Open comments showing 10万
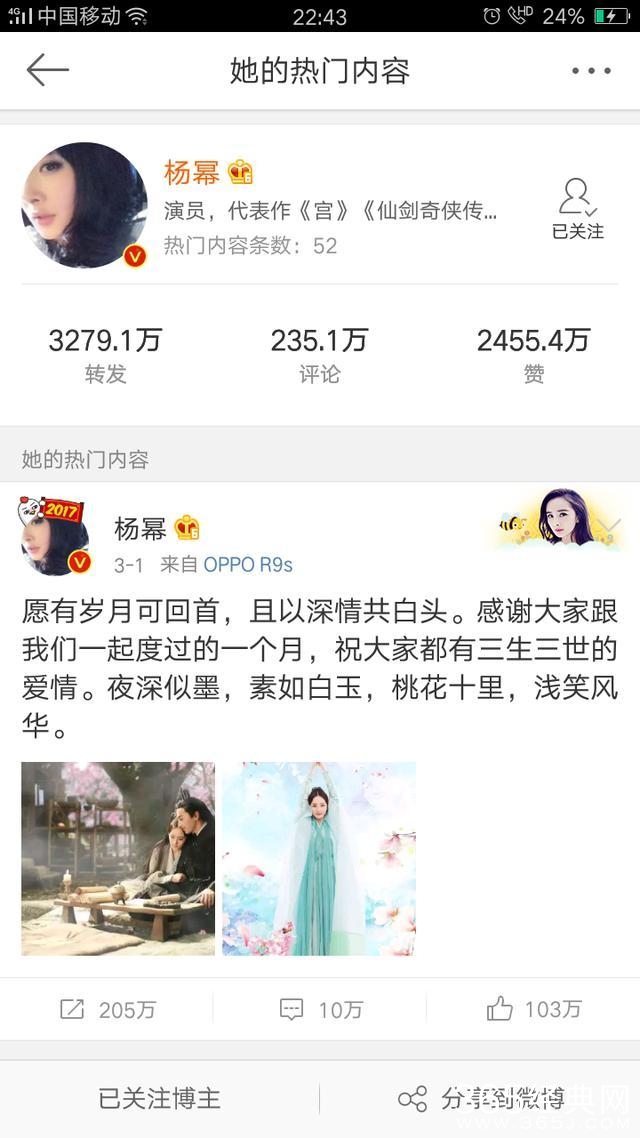This screenshot has height=1138, width=640. [320, 1009]
